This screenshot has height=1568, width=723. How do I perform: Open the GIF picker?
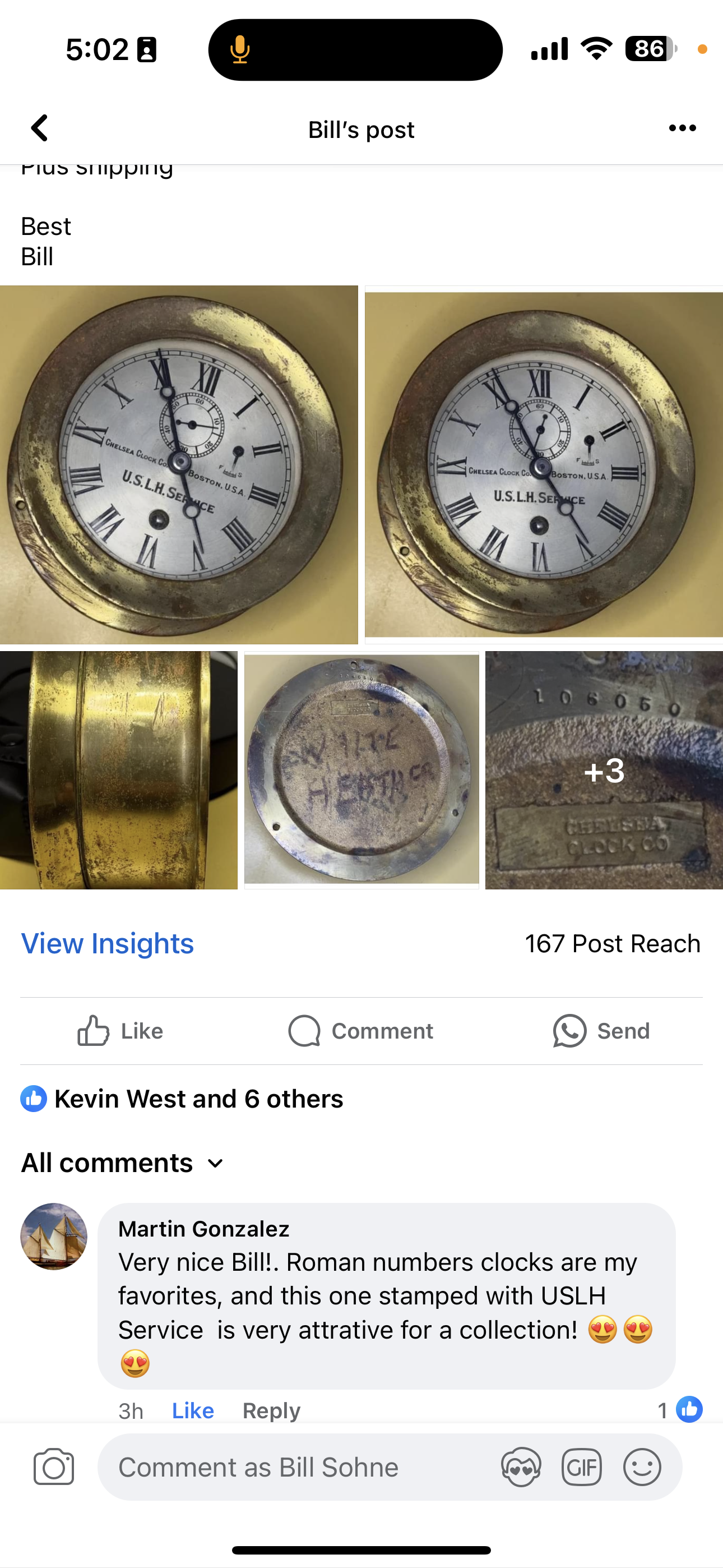click(x=581, y=1467)
